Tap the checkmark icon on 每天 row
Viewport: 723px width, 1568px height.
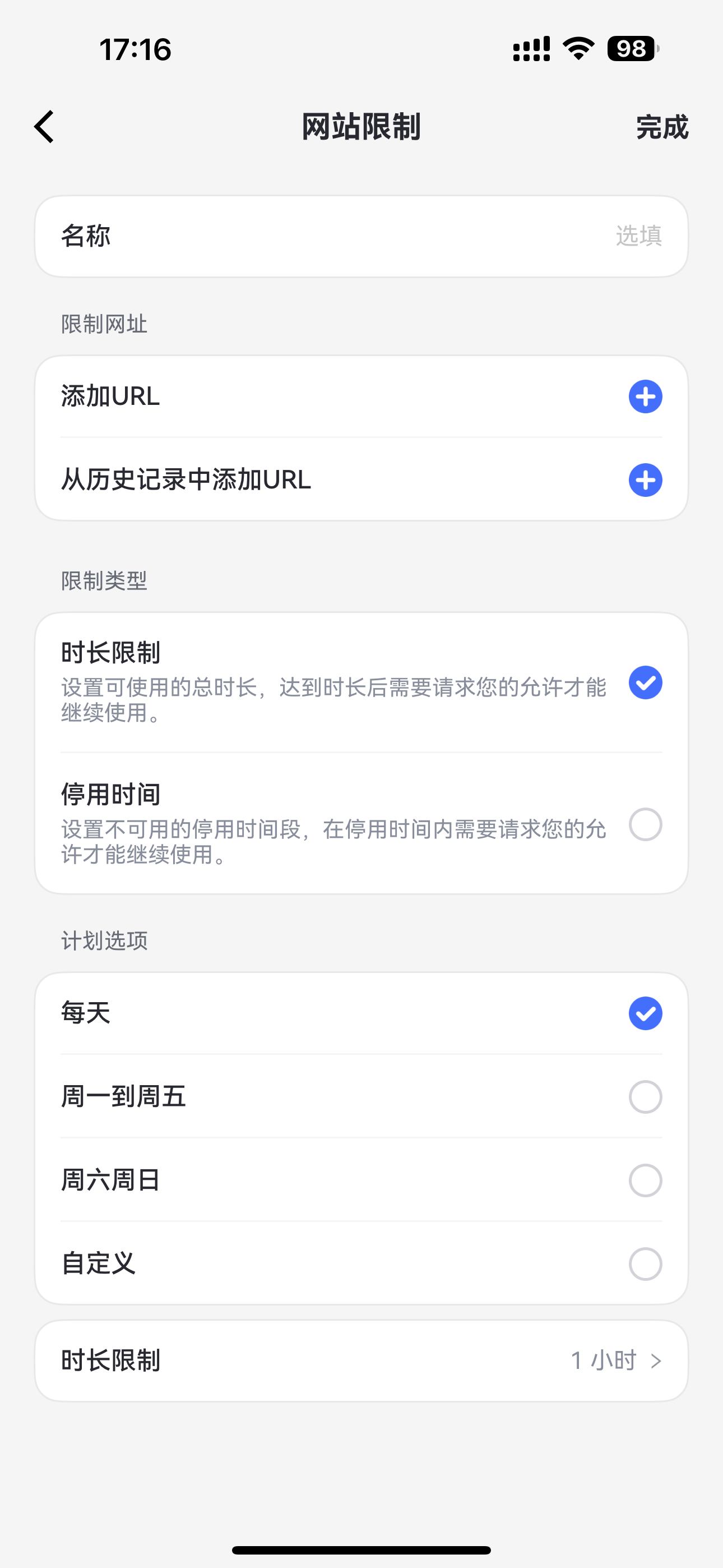(x=645, y=1012)
